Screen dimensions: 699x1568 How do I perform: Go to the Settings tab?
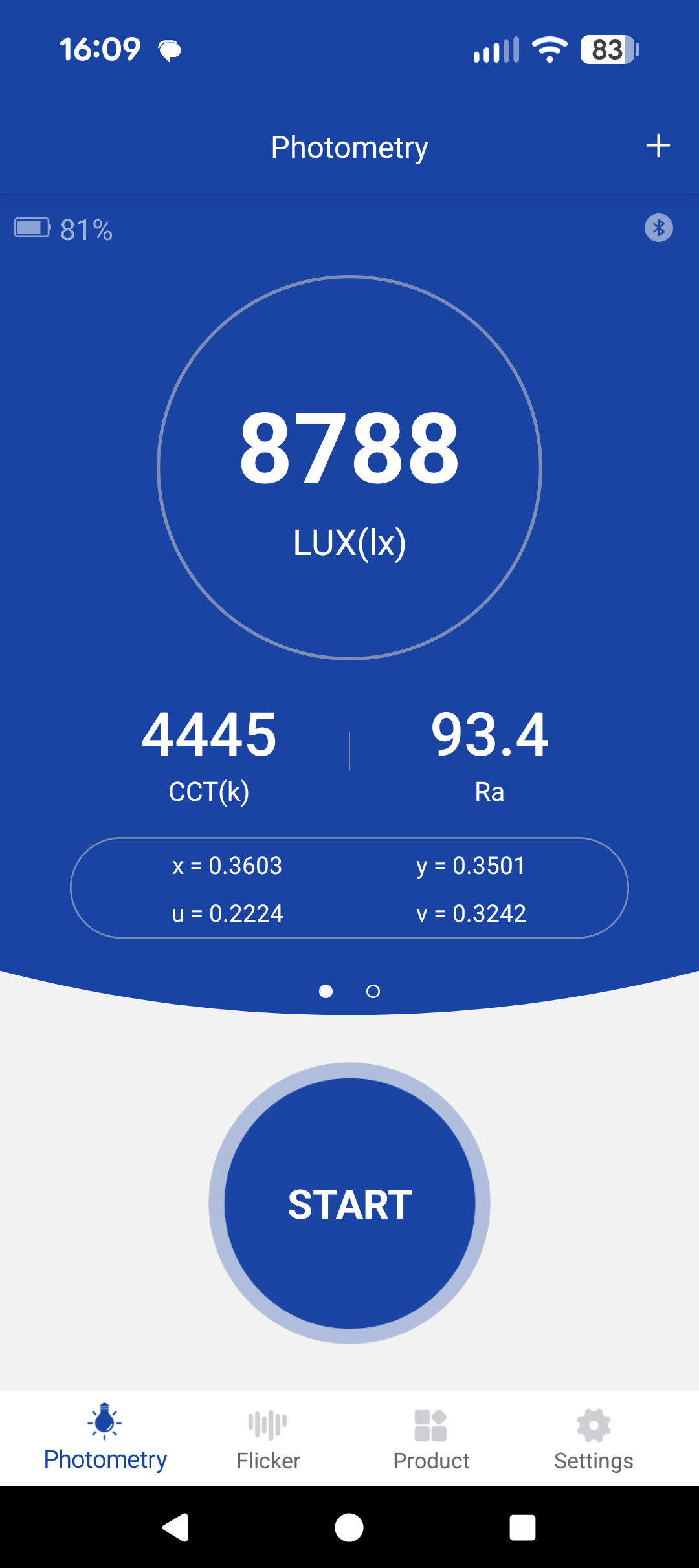(594, 1439)
